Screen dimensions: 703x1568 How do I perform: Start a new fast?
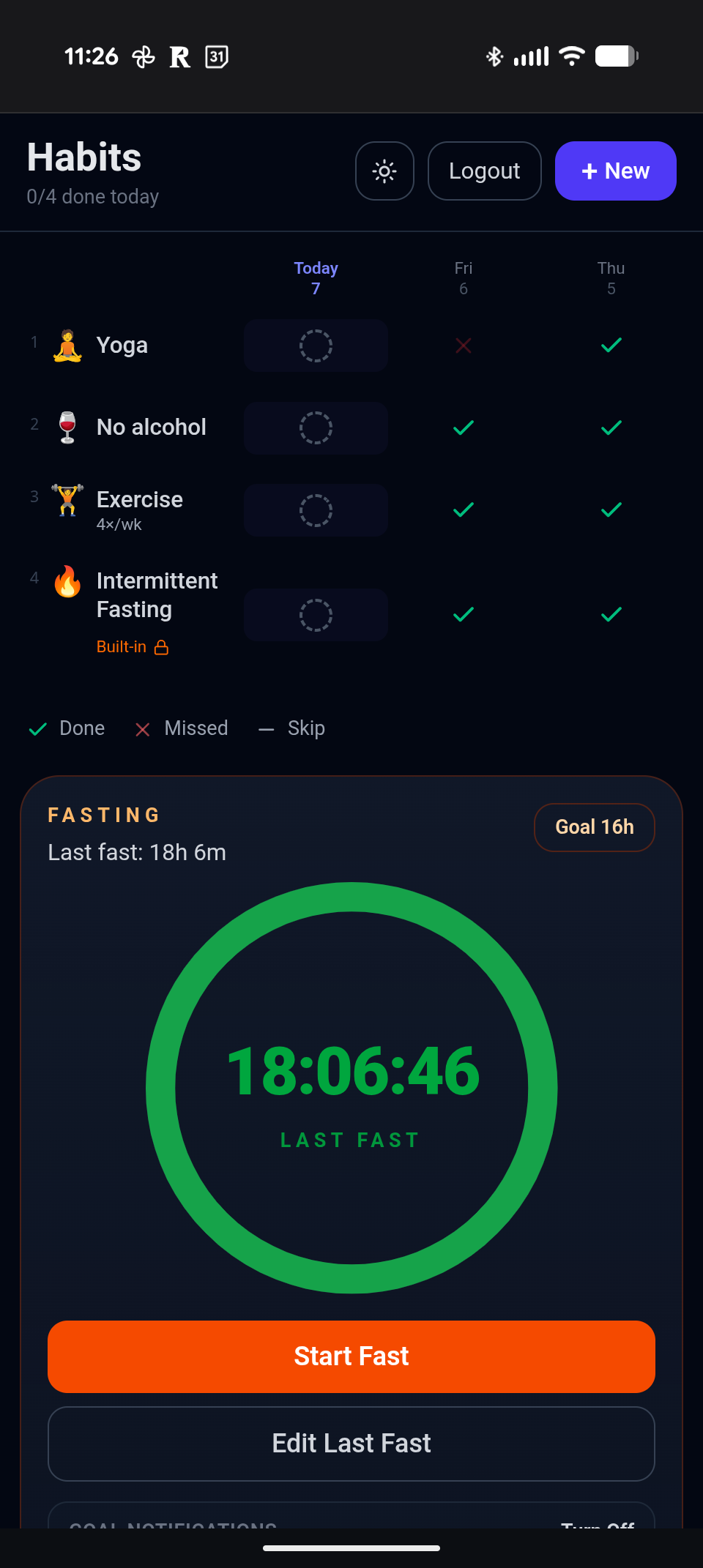(351, 1356)
